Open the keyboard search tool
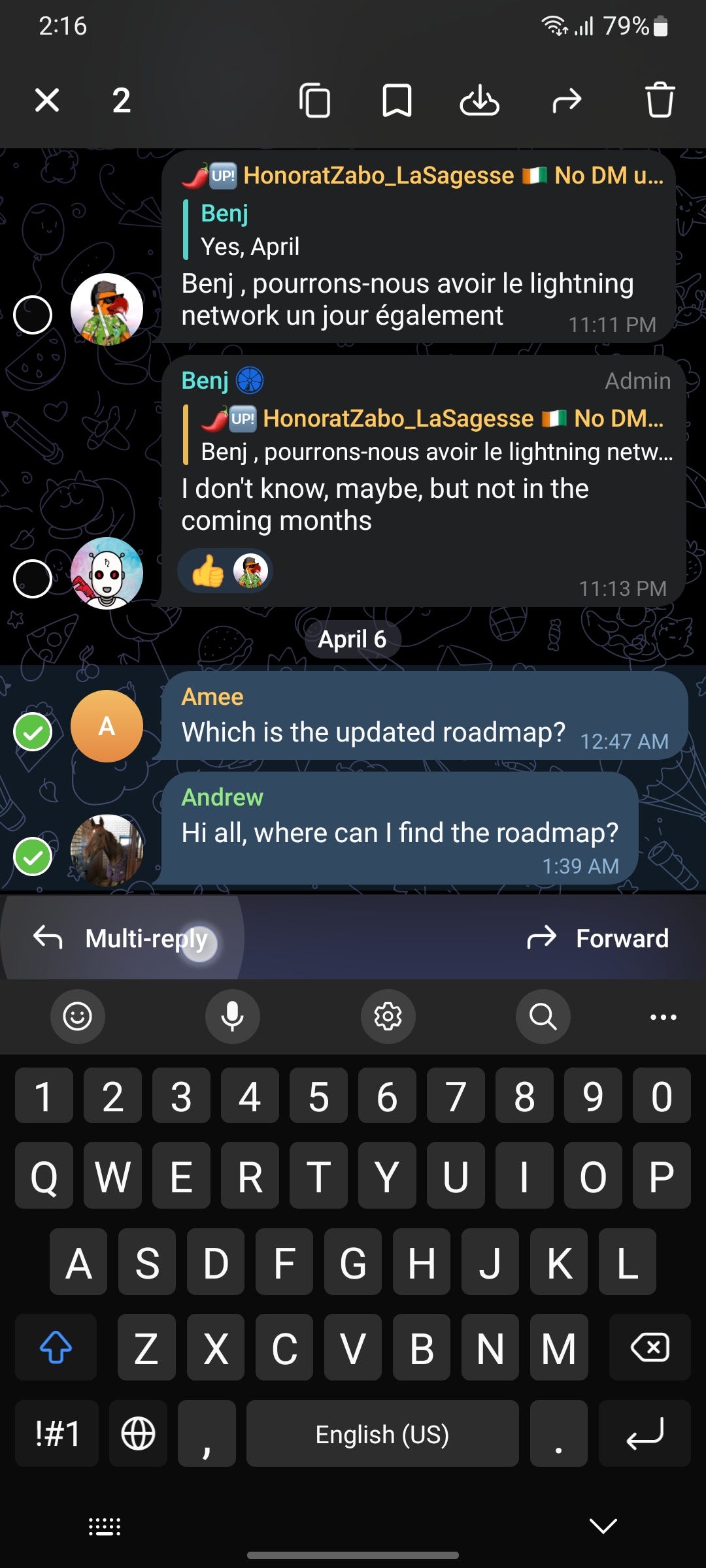This screenshot has height=1568, width=706. (x=543, y=1017)
